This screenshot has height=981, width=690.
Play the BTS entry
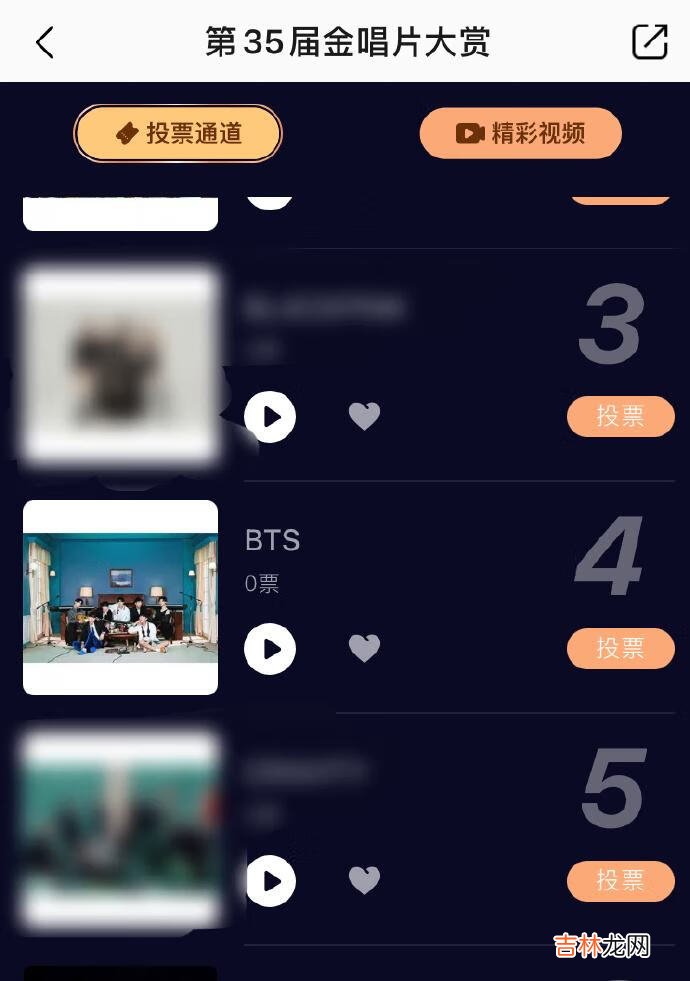[270, 648]
